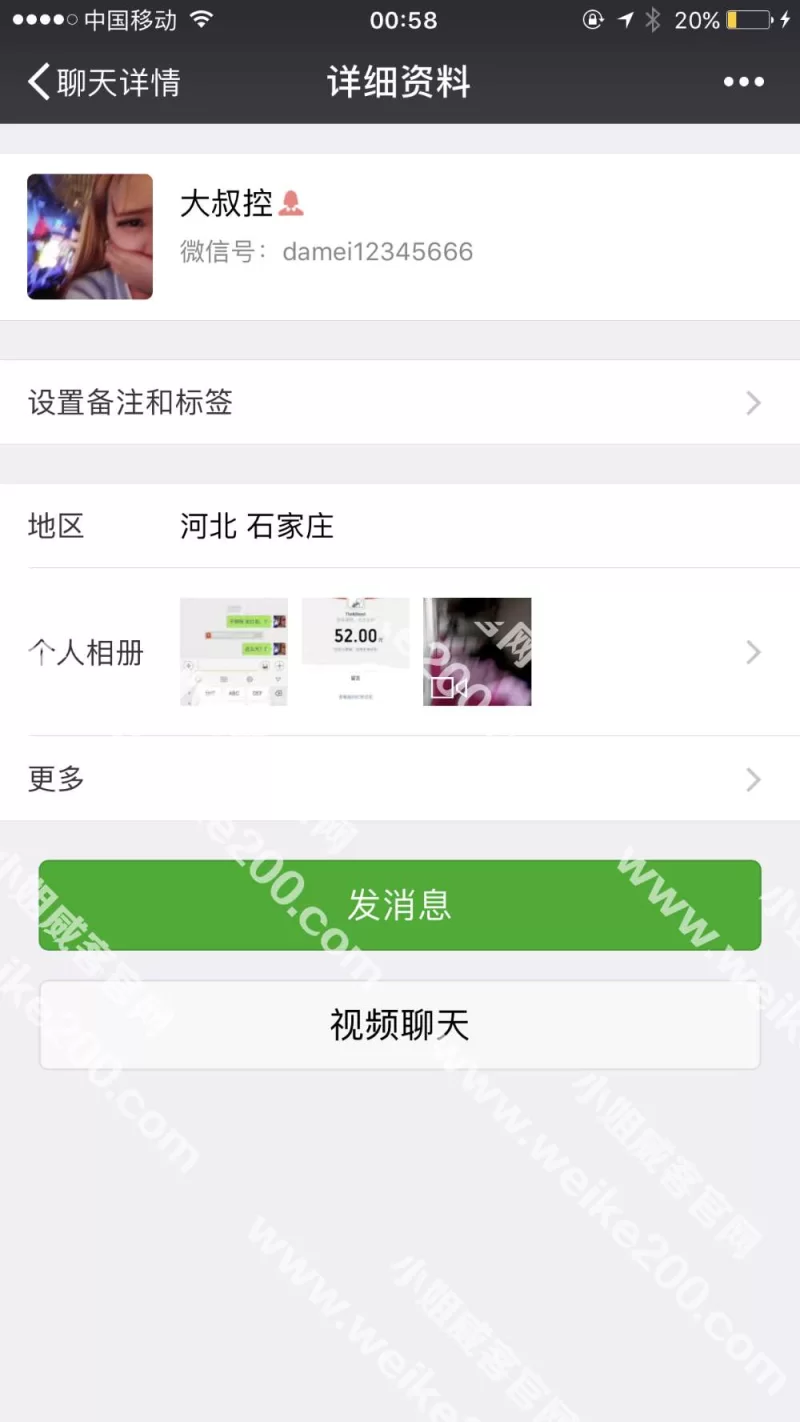Open 设置备注和标签

[x=400, y=403]
